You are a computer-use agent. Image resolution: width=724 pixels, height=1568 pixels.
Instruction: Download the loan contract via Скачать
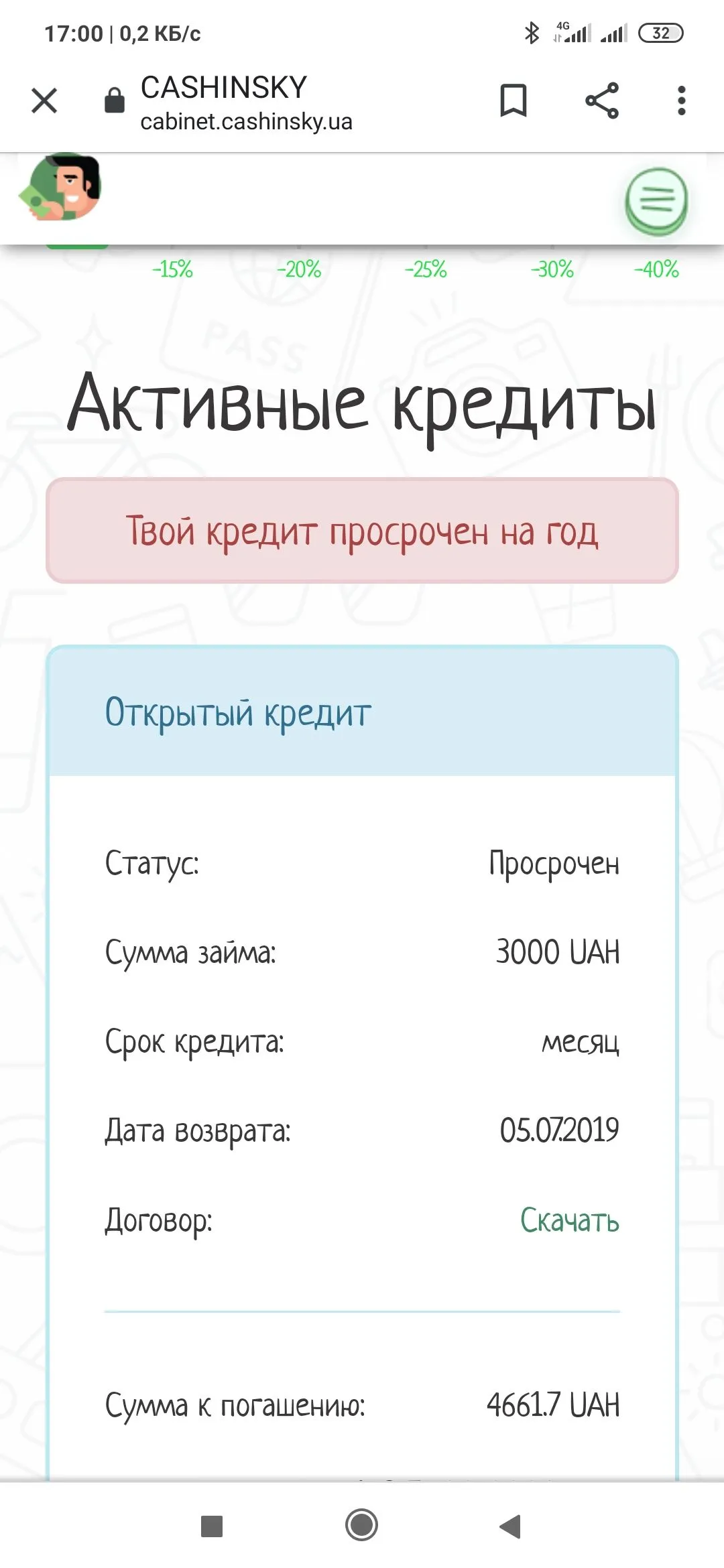pyautogui.click(x=569, y=1220)
